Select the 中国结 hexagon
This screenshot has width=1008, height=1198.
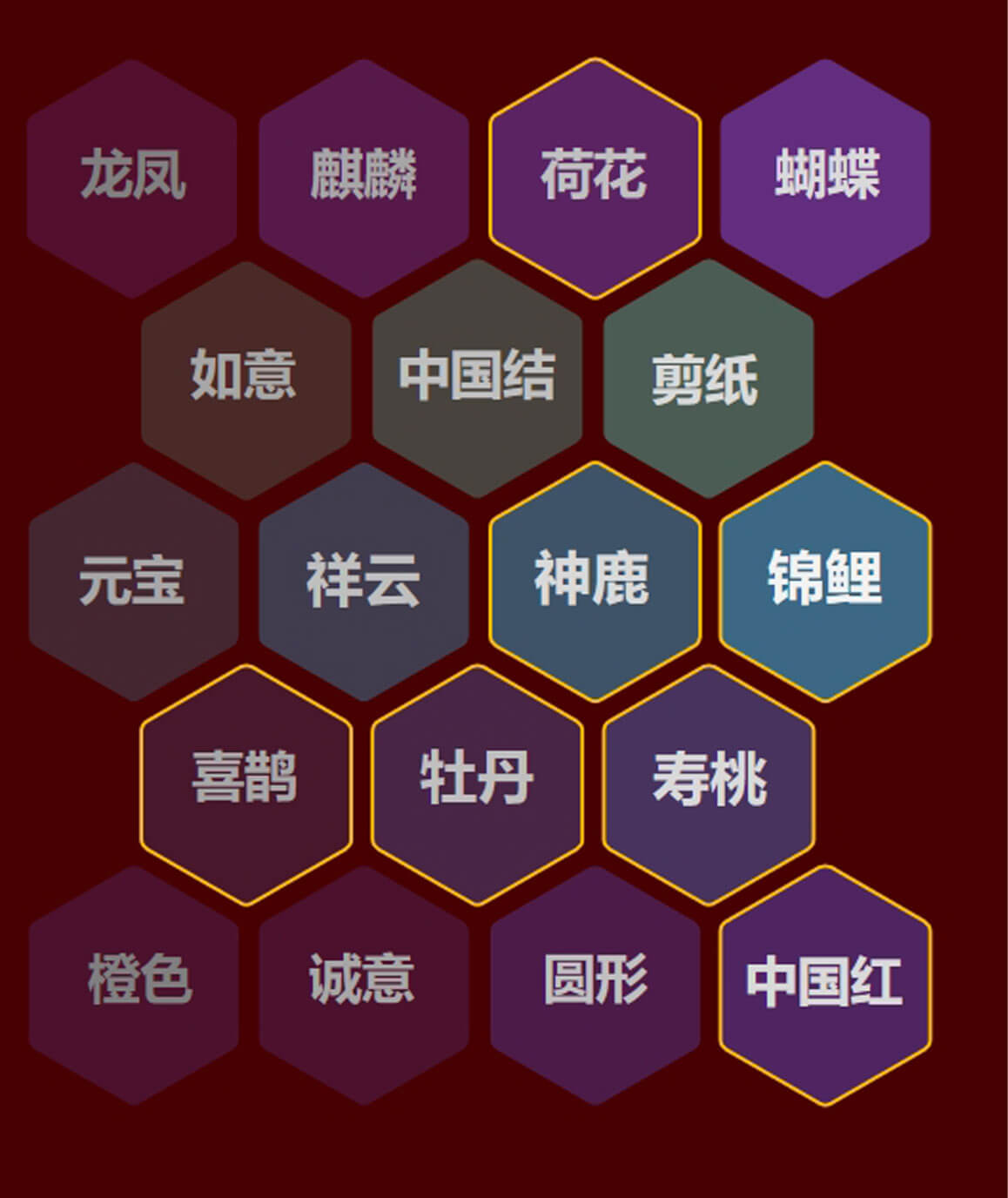[477, 380]
